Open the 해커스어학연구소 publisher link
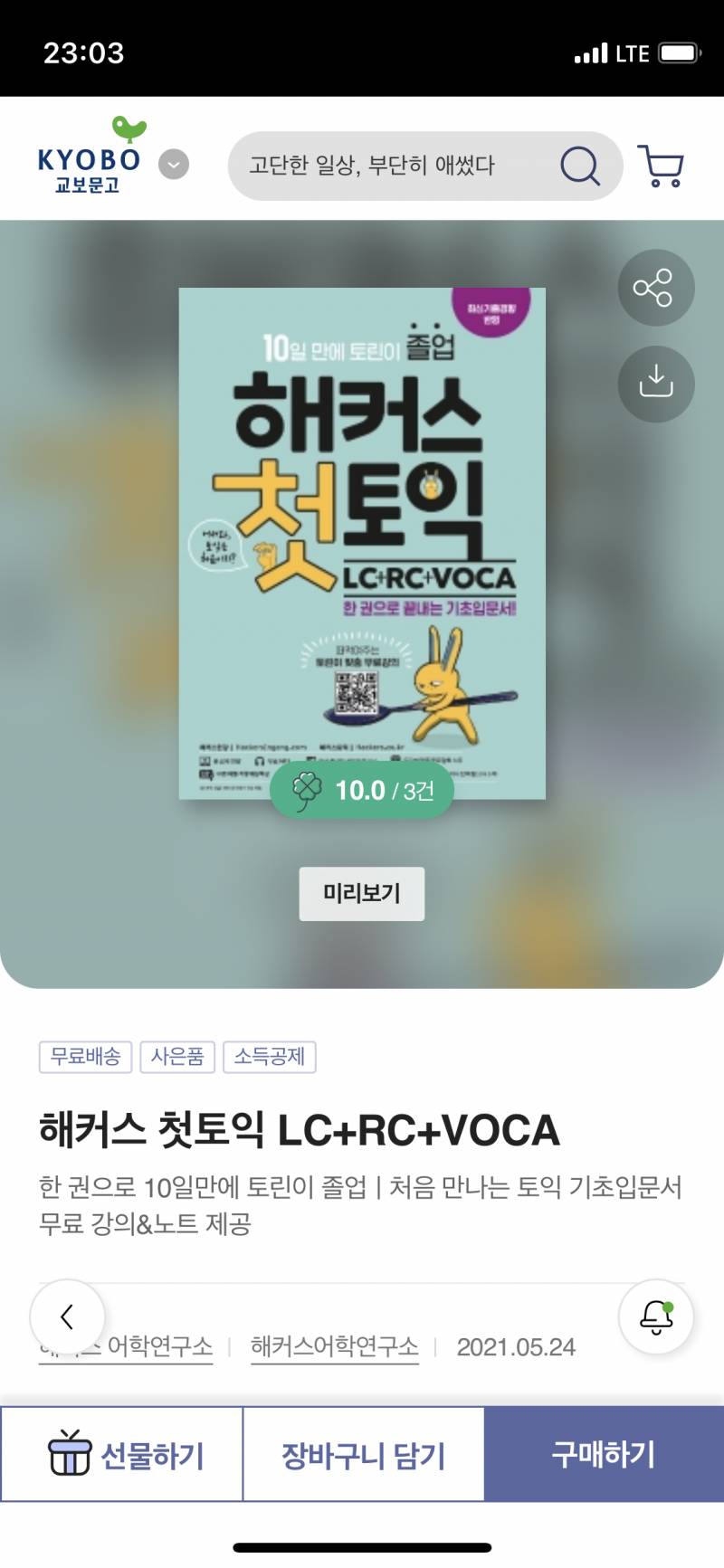Screen dimensions: 724x1568 pyautogui.click(x=334, y=1346)
